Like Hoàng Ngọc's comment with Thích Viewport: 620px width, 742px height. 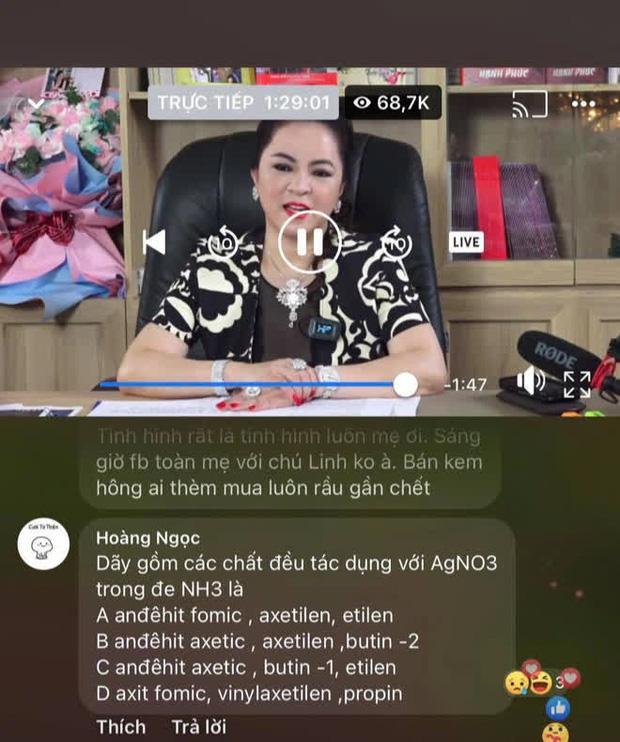[121, 726]
